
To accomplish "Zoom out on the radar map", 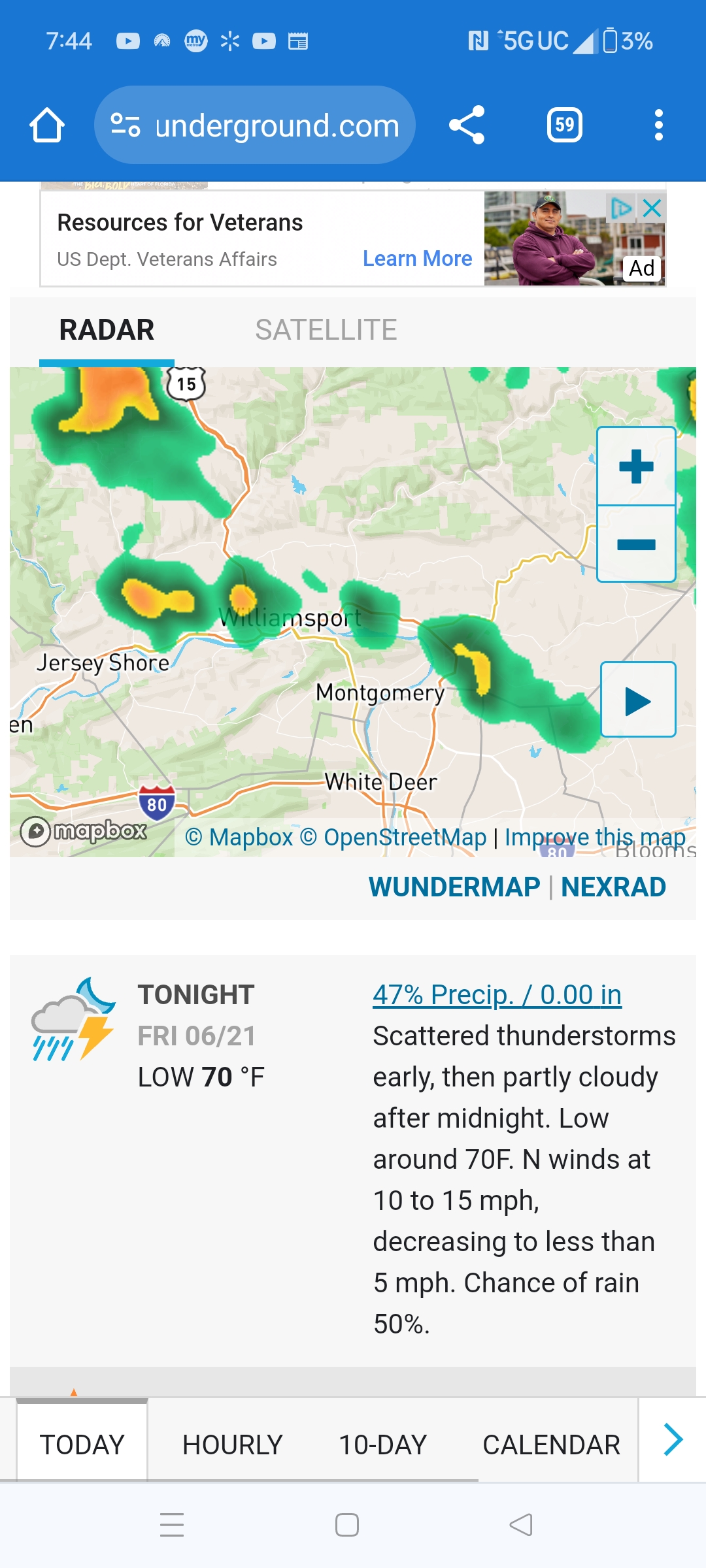I will 636,544.
